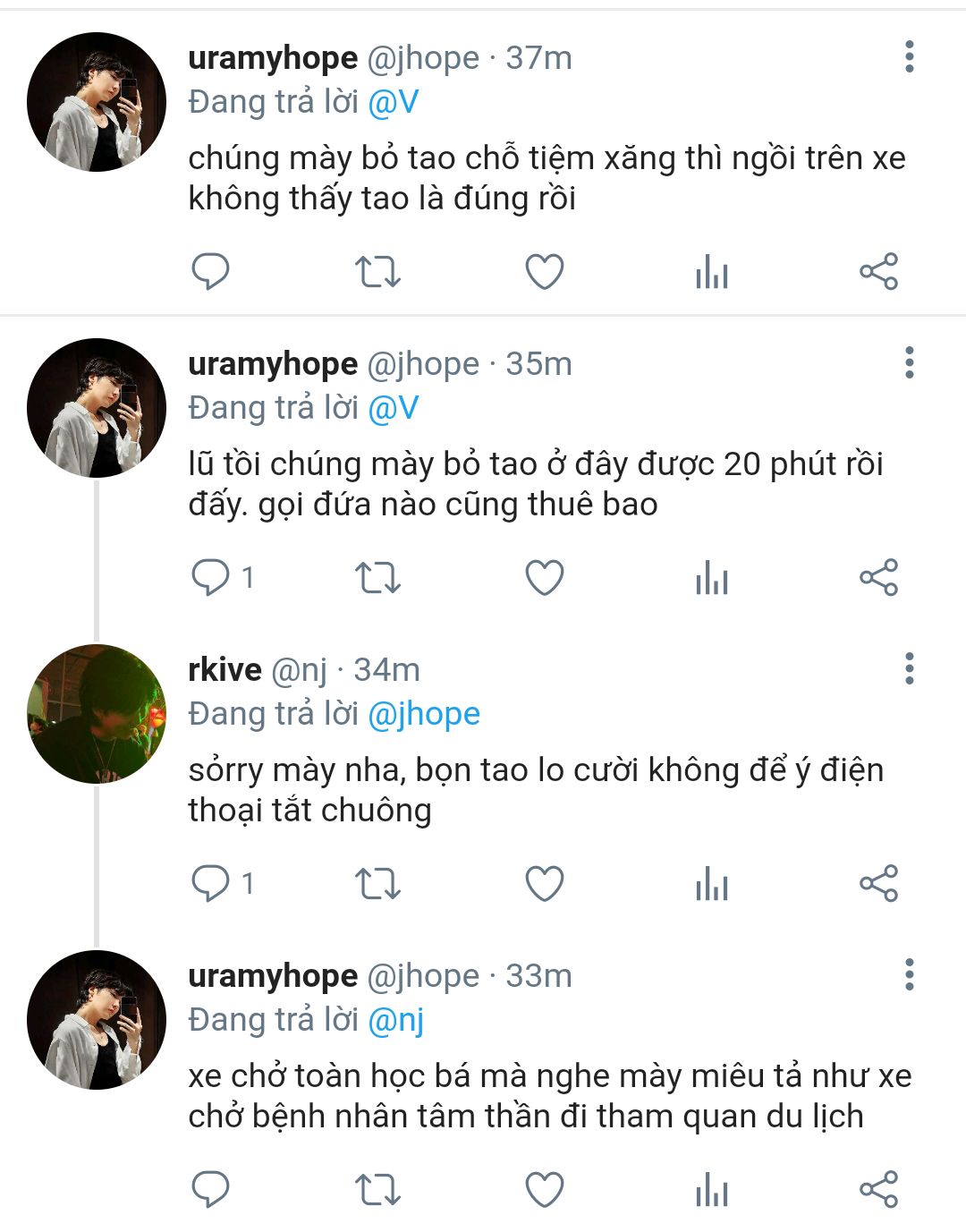Like rkive's 'sởrry mày nha' tweet

pos(544,883)
